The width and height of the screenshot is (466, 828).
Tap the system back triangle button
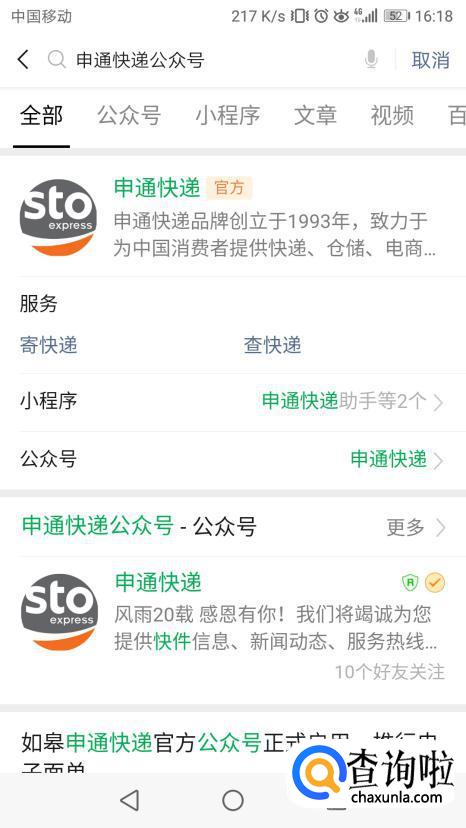coord(129,800)
